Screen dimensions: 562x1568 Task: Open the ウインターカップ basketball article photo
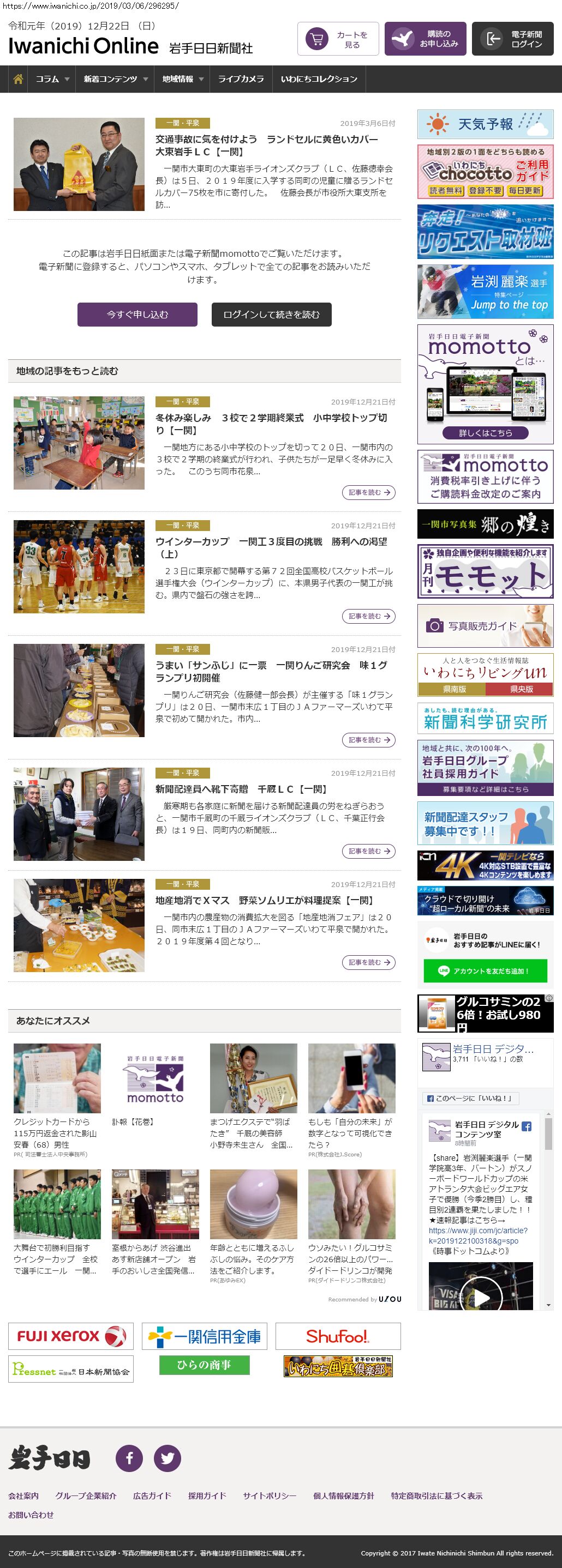79,566
